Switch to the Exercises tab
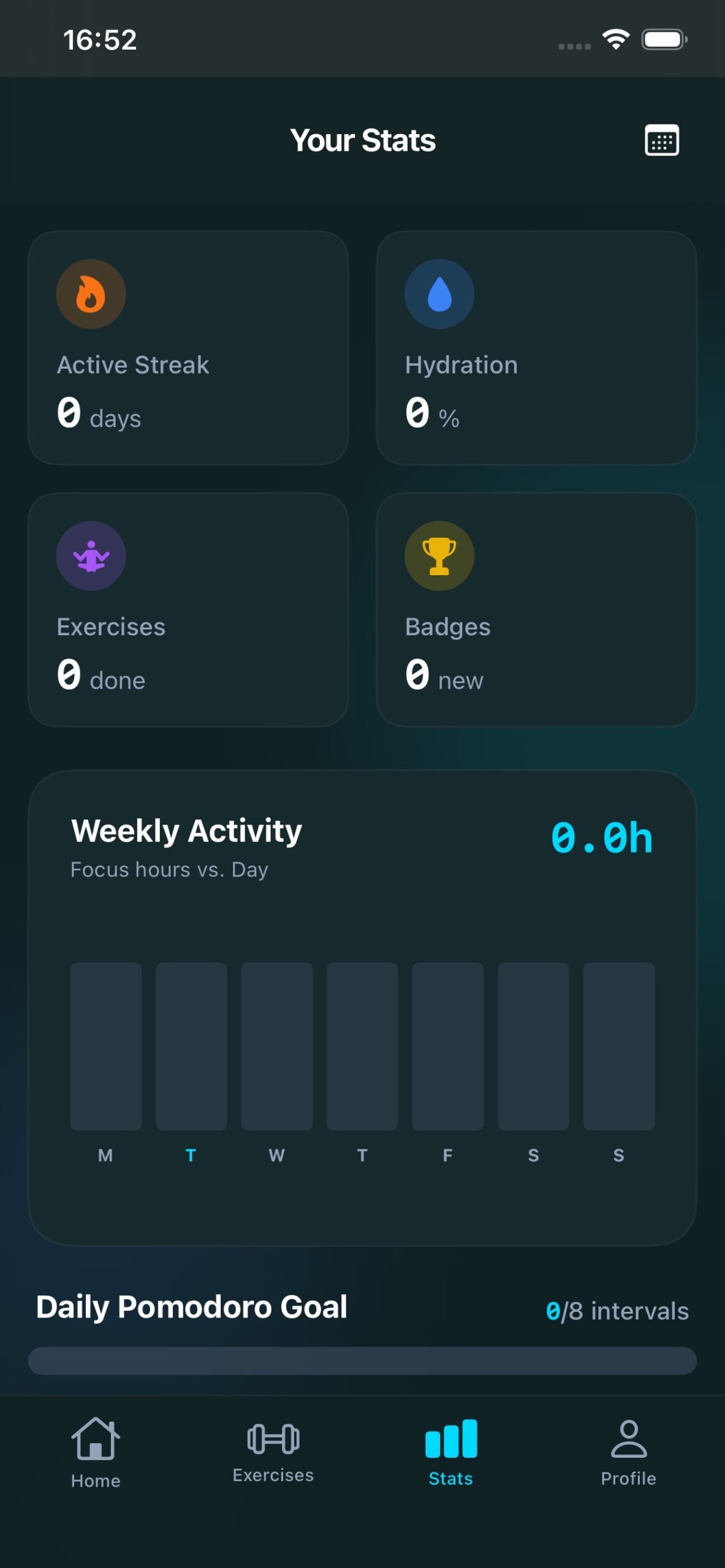725x1568 pixels. point(273,1453)
